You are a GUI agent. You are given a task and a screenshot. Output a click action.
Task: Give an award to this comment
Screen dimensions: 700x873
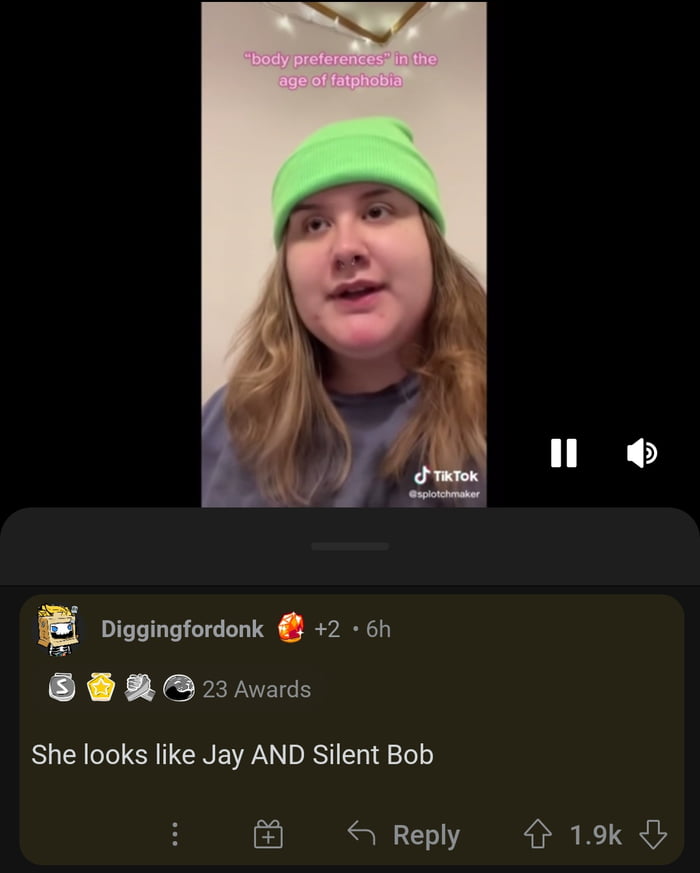pos(267,834)
